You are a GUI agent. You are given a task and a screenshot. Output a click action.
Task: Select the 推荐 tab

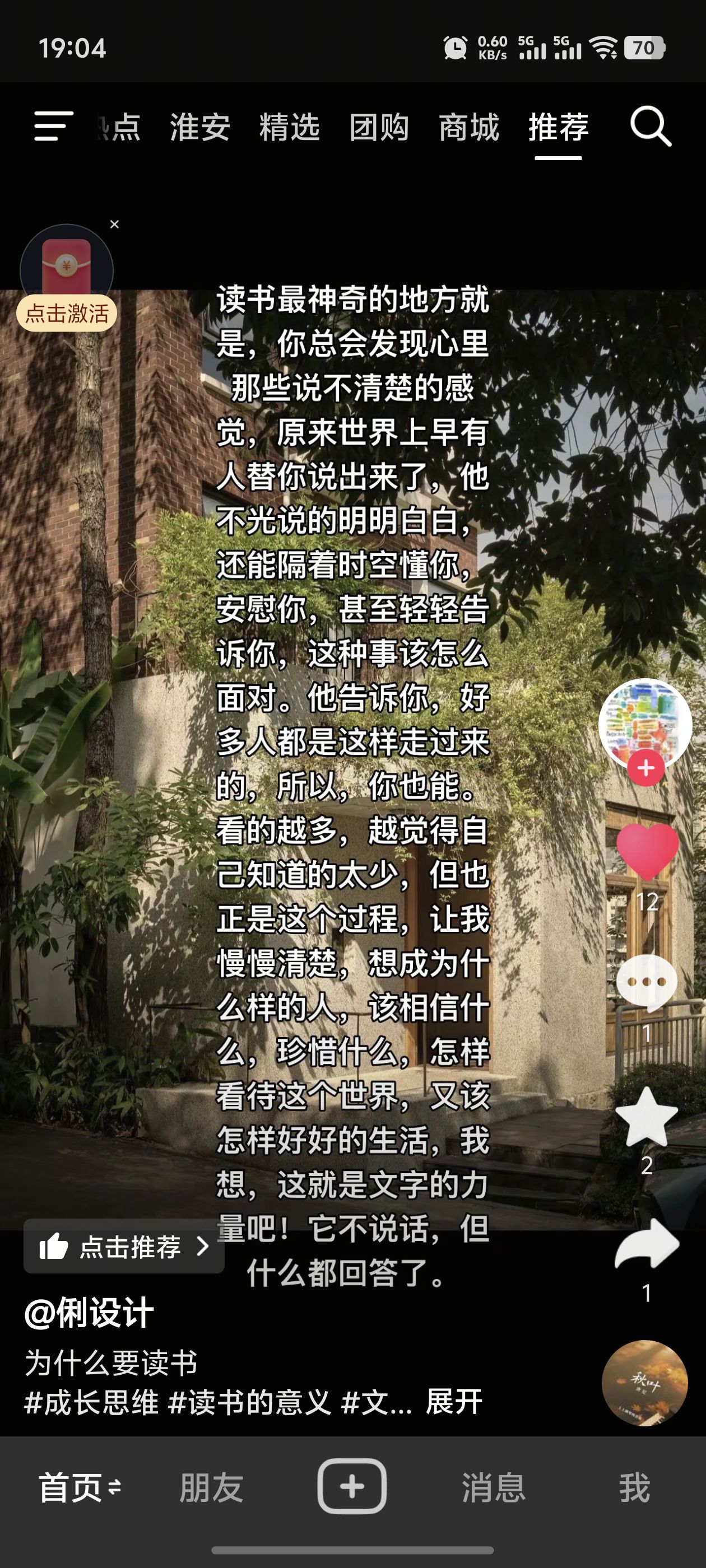(558, 127)
